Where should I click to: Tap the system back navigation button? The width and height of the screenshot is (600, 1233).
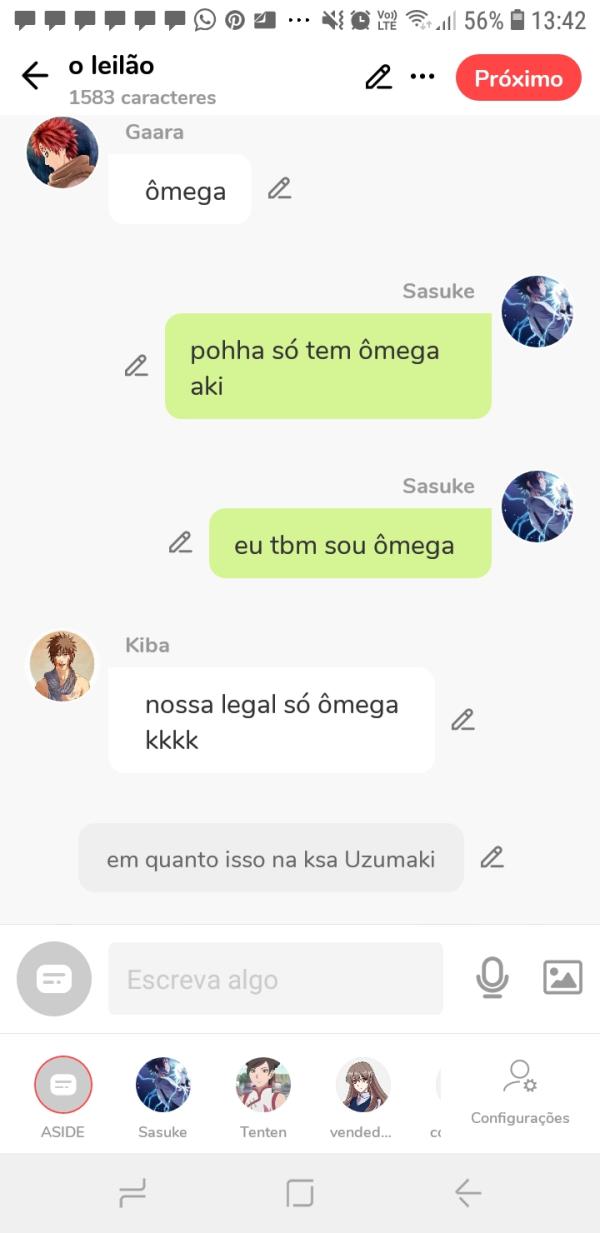(x=467, y=1192)
